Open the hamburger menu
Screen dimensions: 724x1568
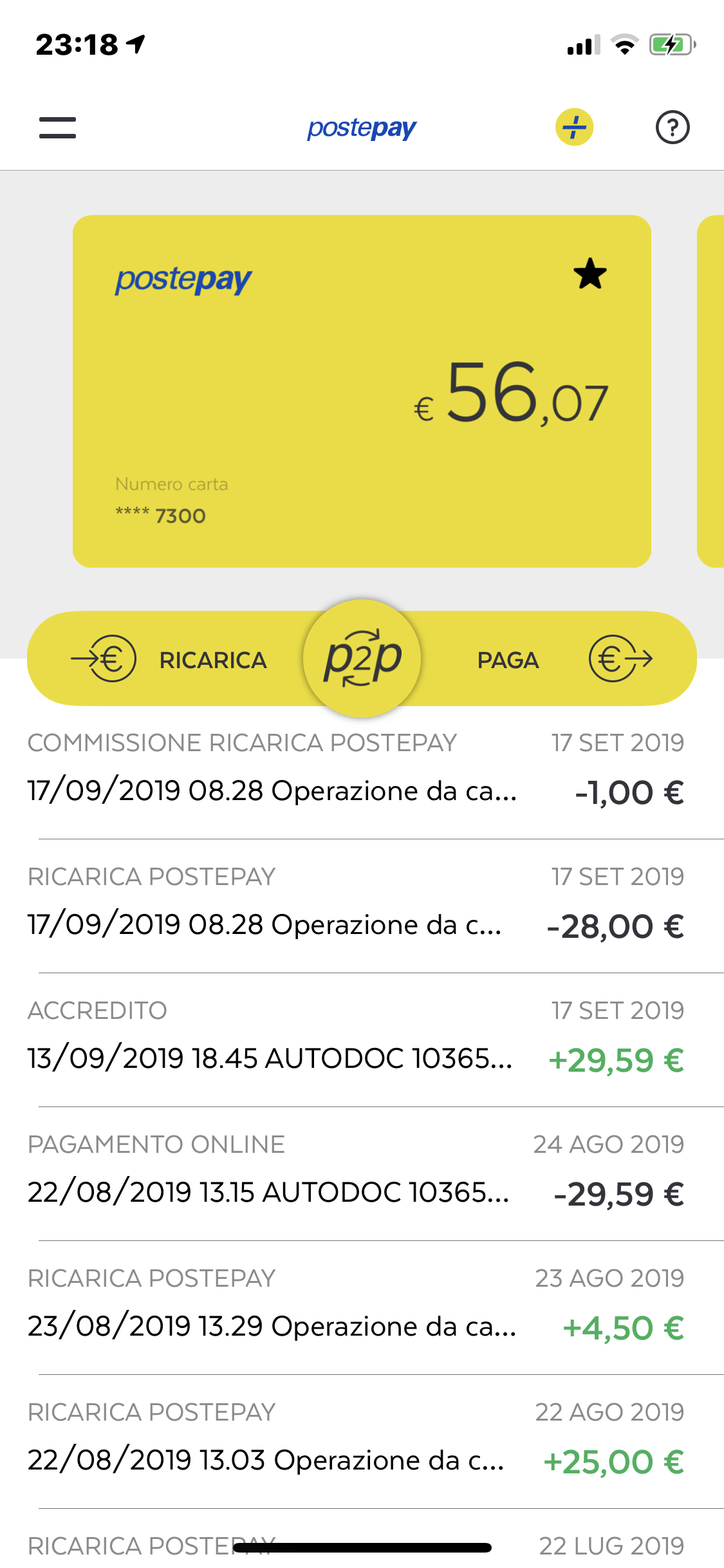(x=57, y=127)
